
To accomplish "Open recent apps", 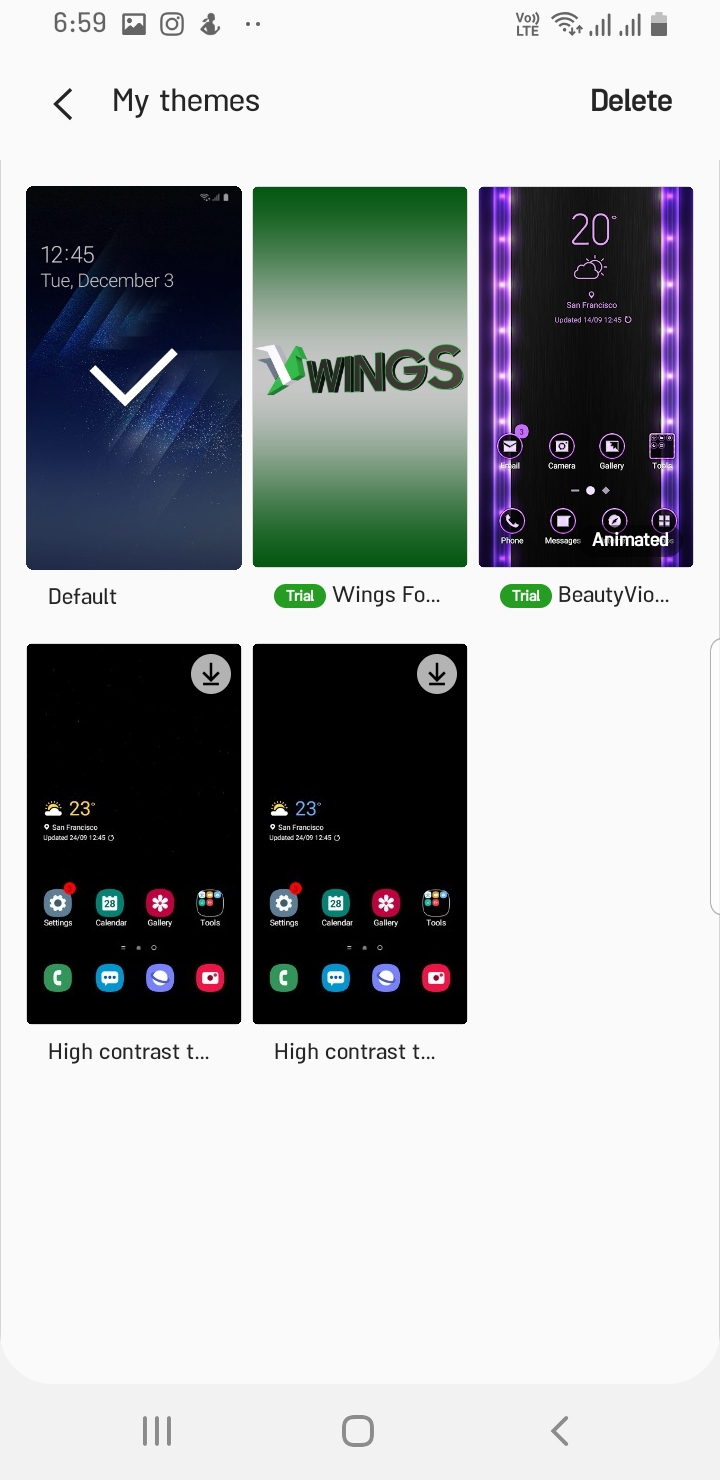I will point(157,1431).
